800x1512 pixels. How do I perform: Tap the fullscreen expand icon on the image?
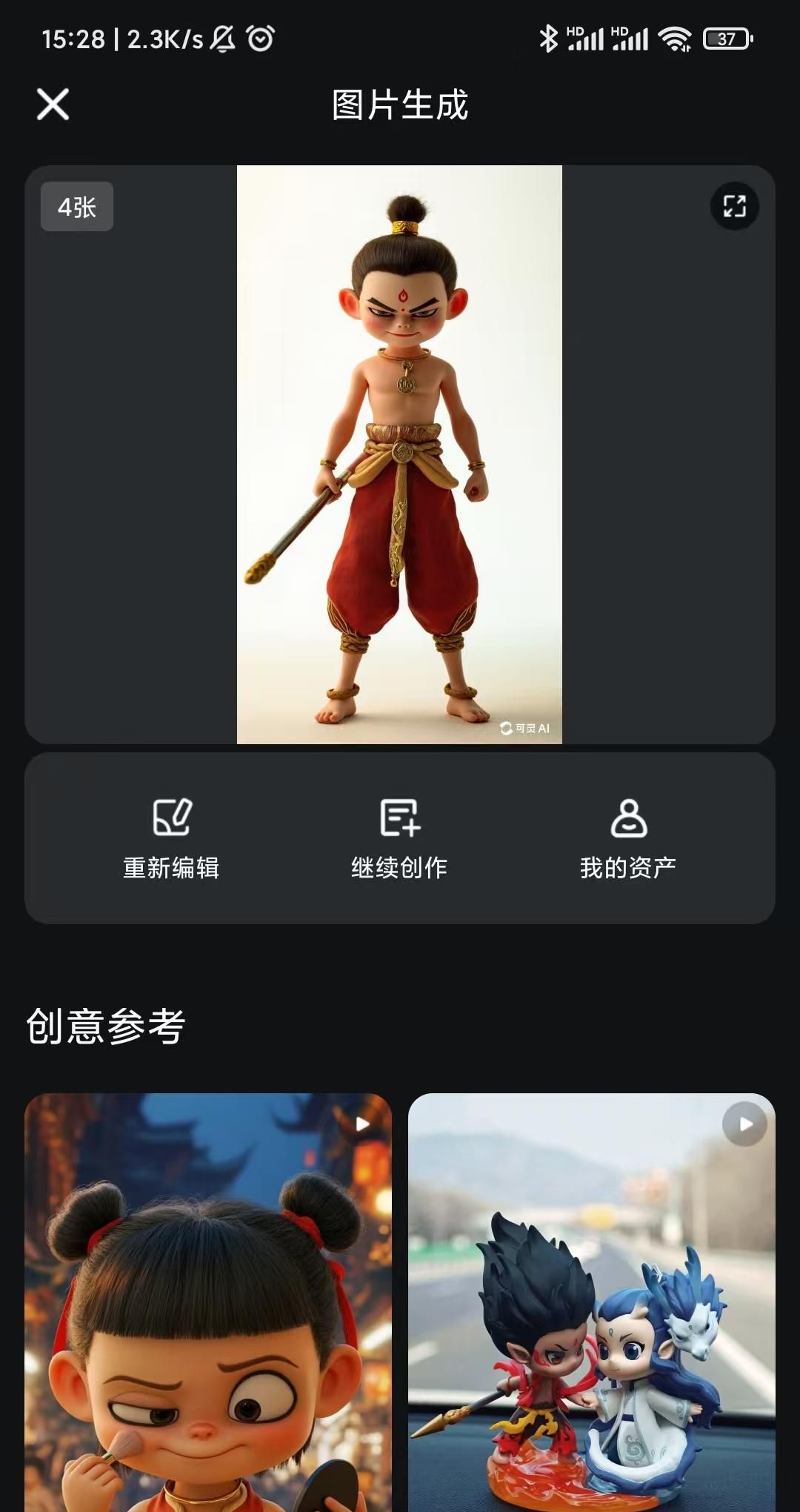(734, 208)
